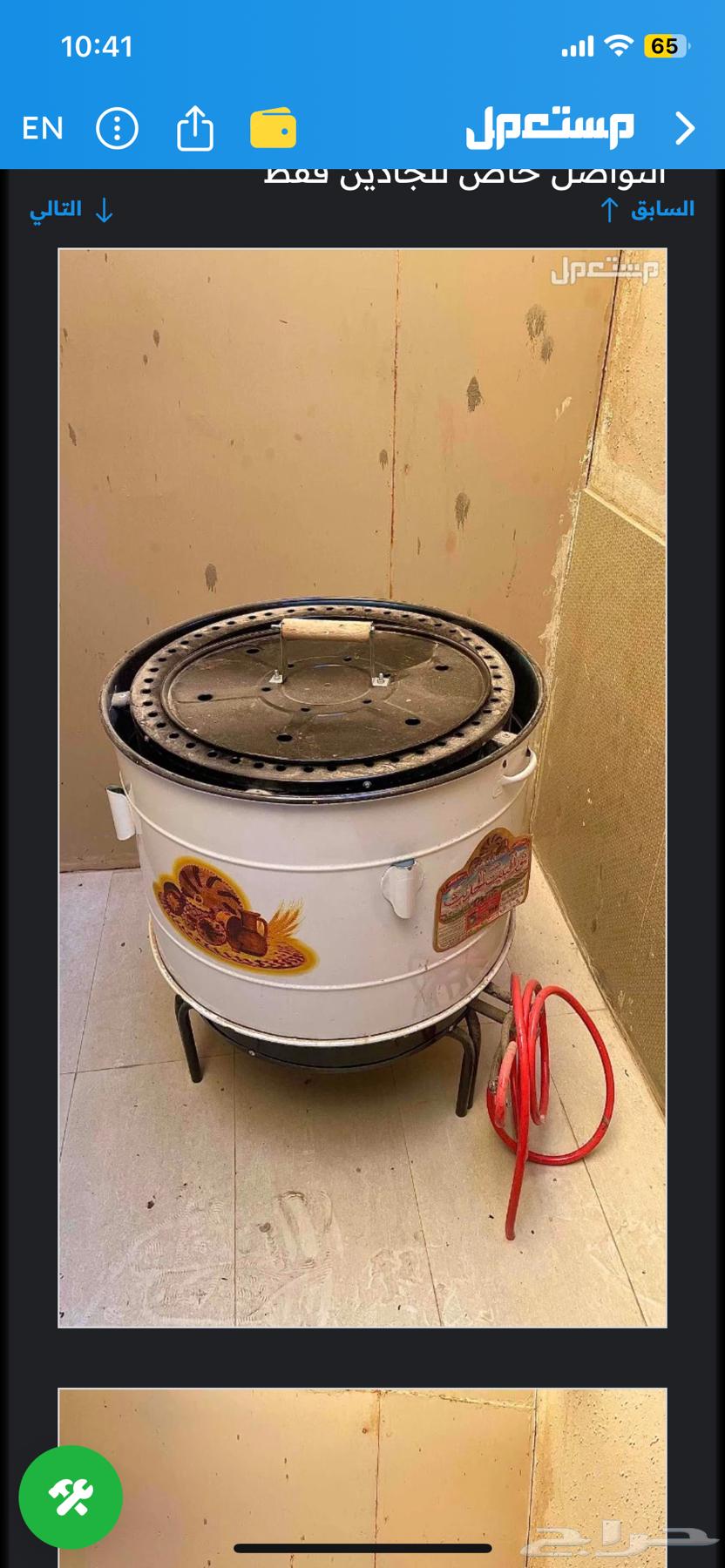The height and width of the screenshot is (1568, 725).
Task: Share this listing
Action: point(194,129)
